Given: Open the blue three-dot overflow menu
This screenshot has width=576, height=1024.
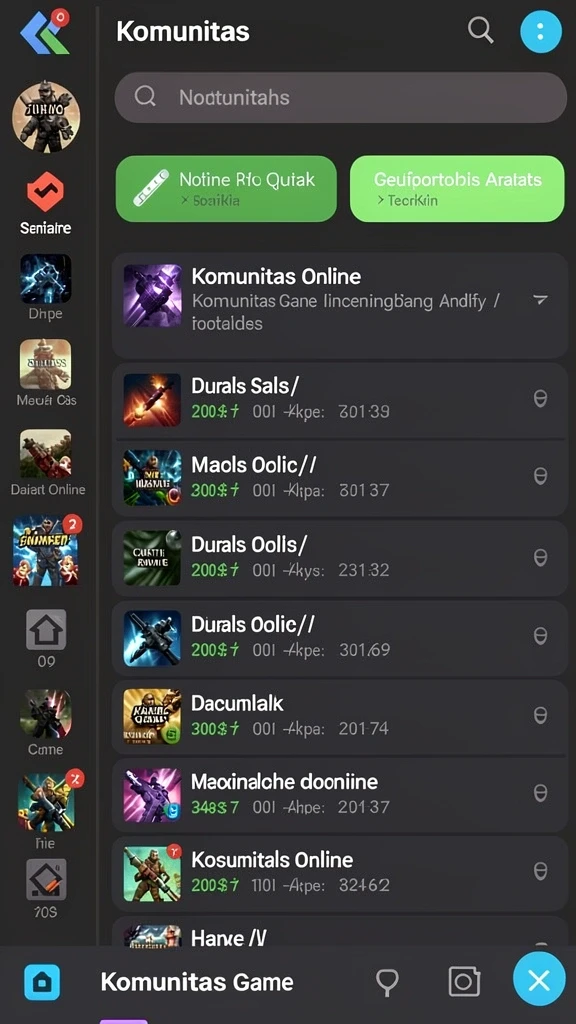Looking at the screenshot, I should pyautogui.click(x=541, y=32).
